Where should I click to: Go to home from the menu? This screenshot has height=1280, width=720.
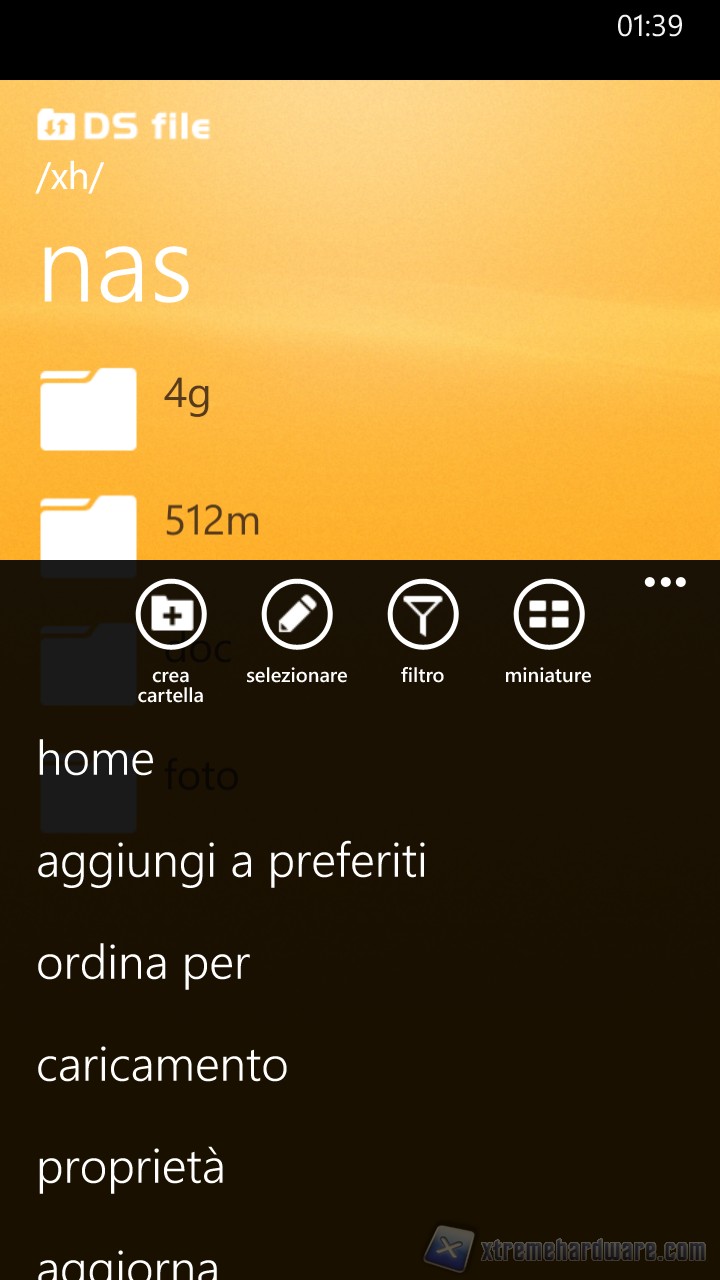click(96, 759)
